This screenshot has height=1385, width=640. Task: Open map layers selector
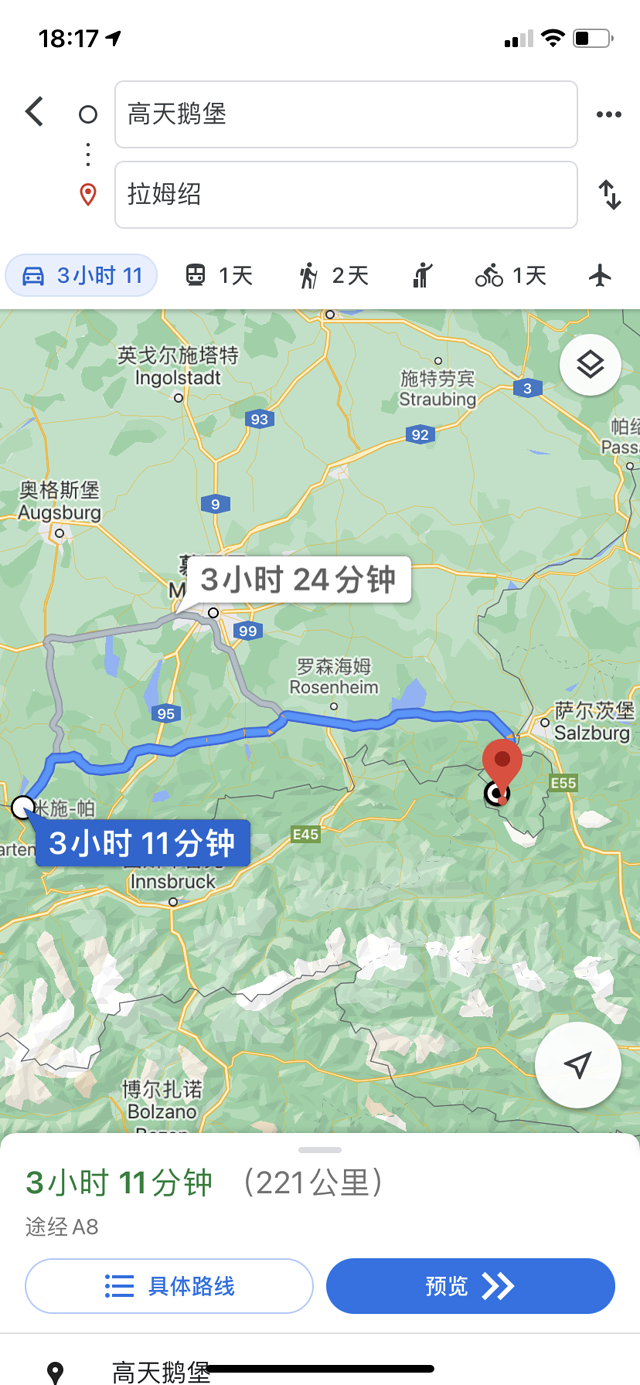[x=590, y=365]
